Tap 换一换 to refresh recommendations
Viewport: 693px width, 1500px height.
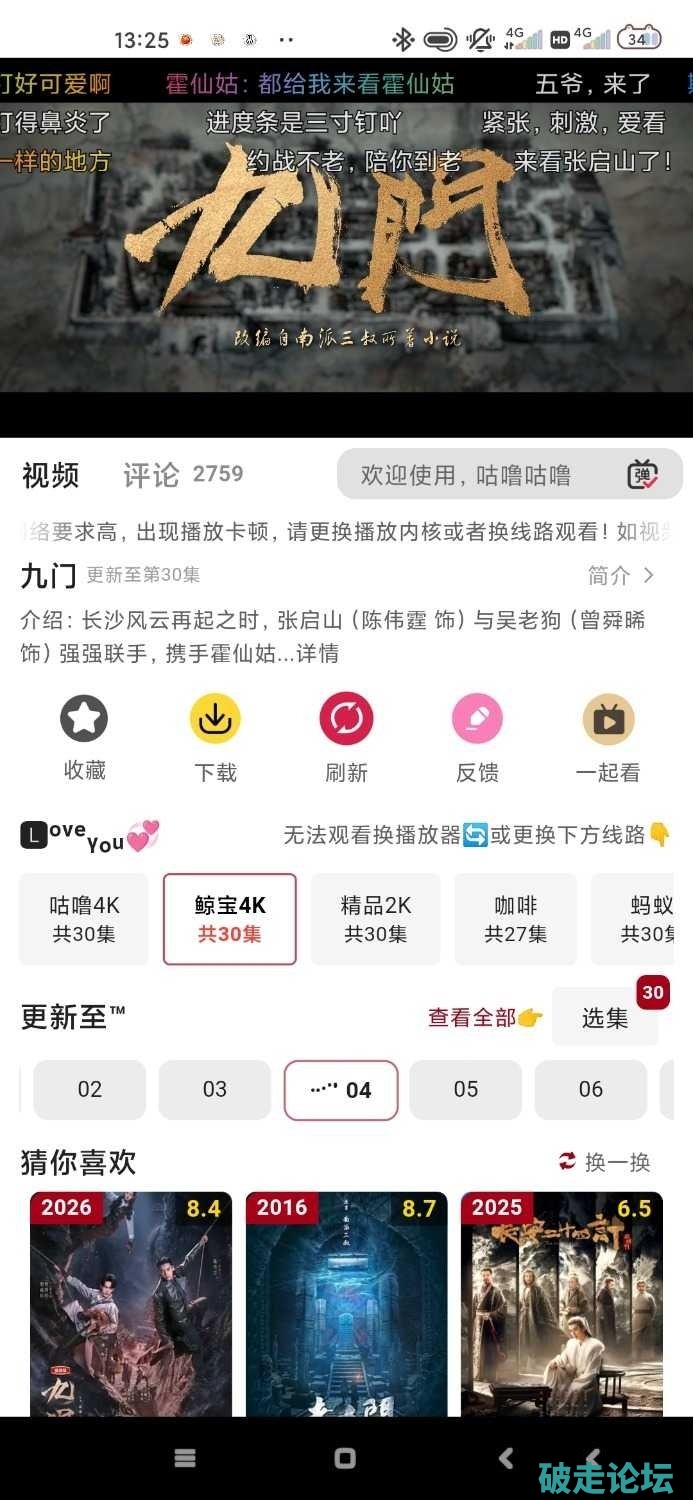coord(605,1162)
